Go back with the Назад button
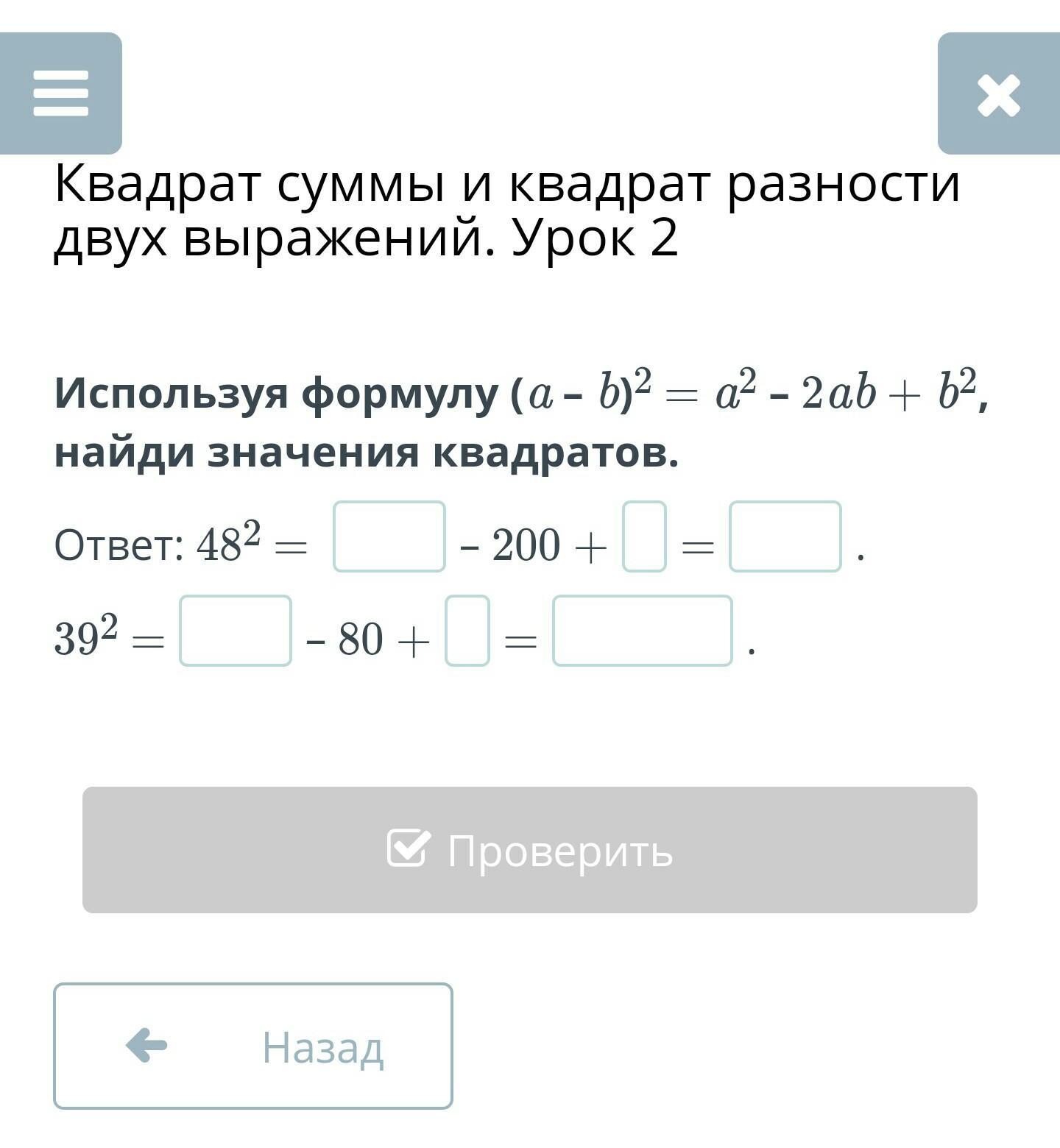1060x1148 pixels. click(x=252, y=1046)
